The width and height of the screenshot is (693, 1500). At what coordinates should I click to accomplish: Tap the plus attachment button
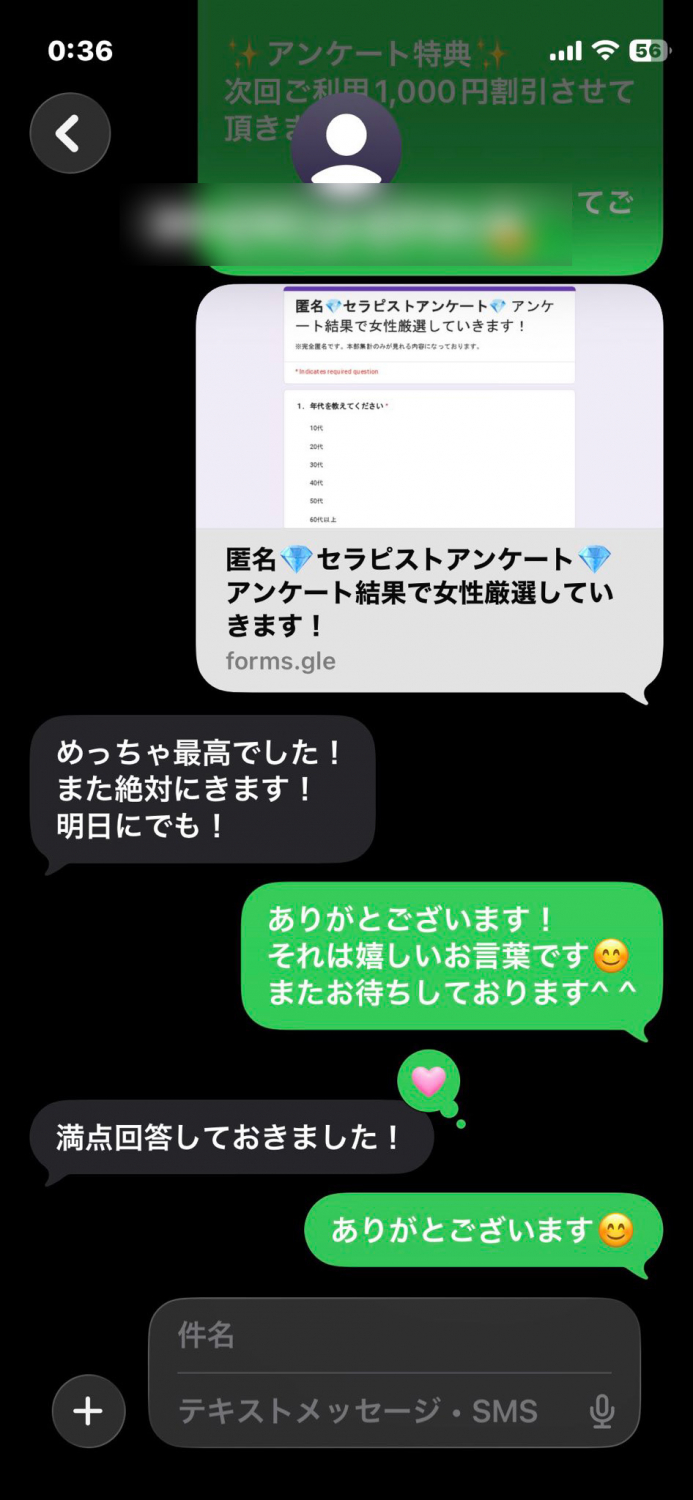click(88, 1411)
